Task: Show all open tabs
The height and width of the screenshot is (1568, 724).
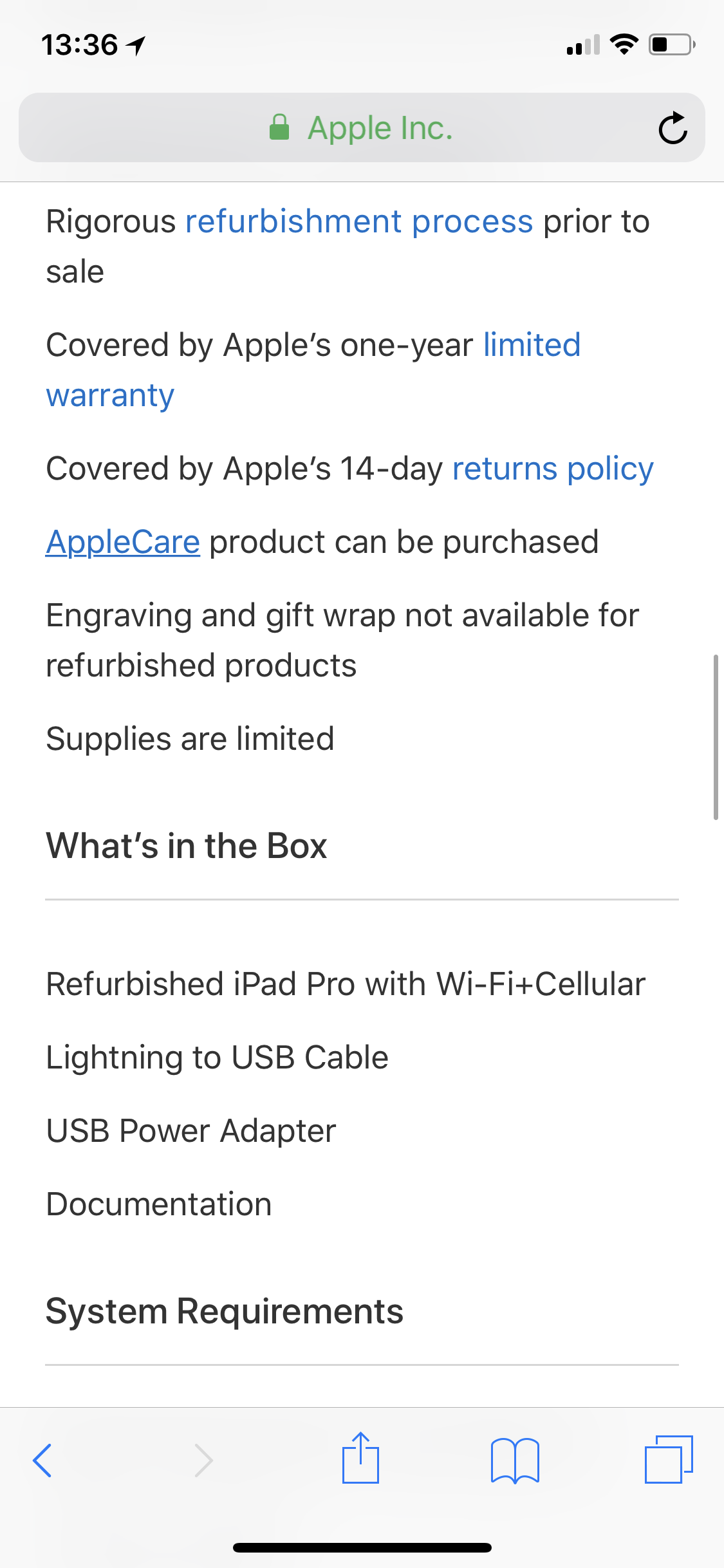Action: click(669, 1460)
